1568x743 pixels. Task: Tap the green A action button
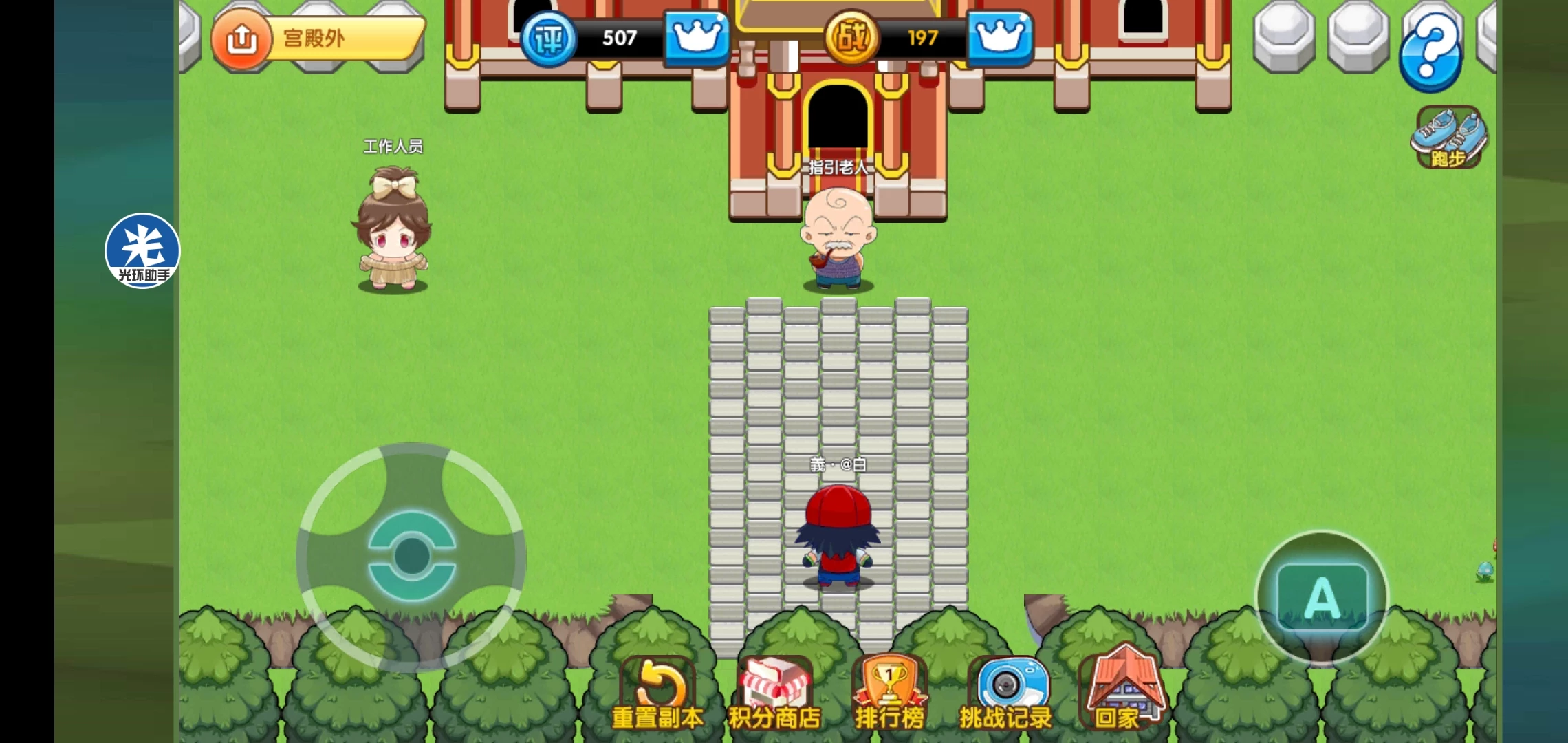click(1321, 596)
